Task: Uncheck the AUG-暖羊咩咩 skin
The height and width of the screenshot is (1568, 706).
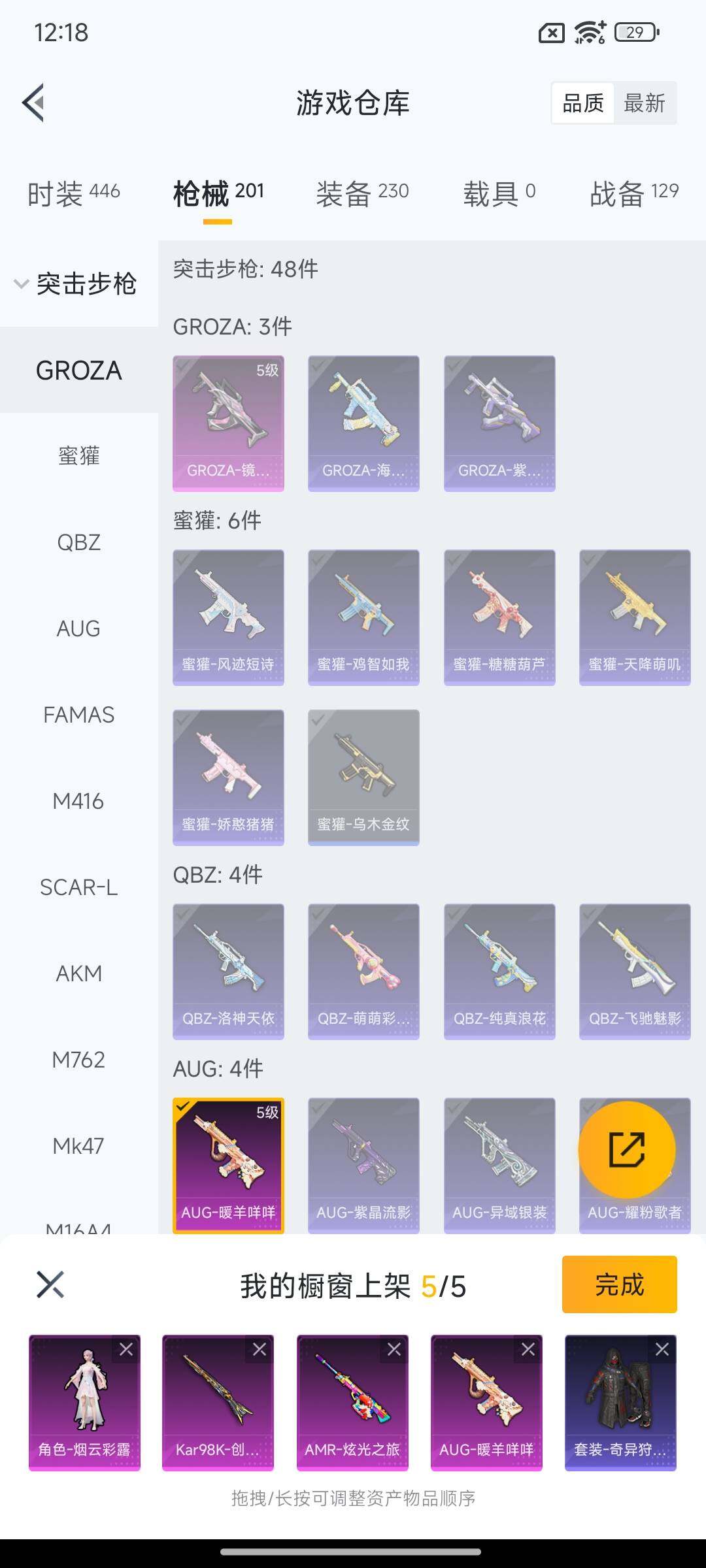Action: pyautogui.click(x=228, y=1165)
